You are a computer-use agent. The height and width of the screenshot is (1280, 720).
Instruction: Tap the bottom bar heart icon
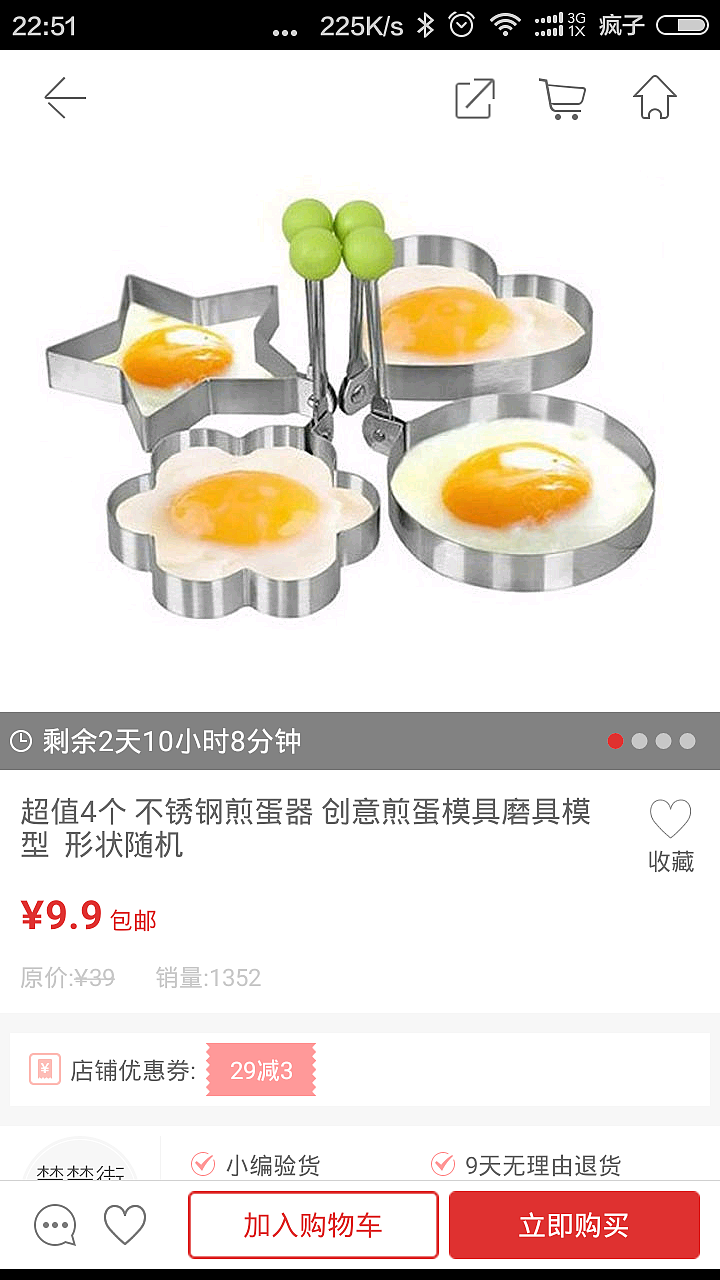(125, 1225)
